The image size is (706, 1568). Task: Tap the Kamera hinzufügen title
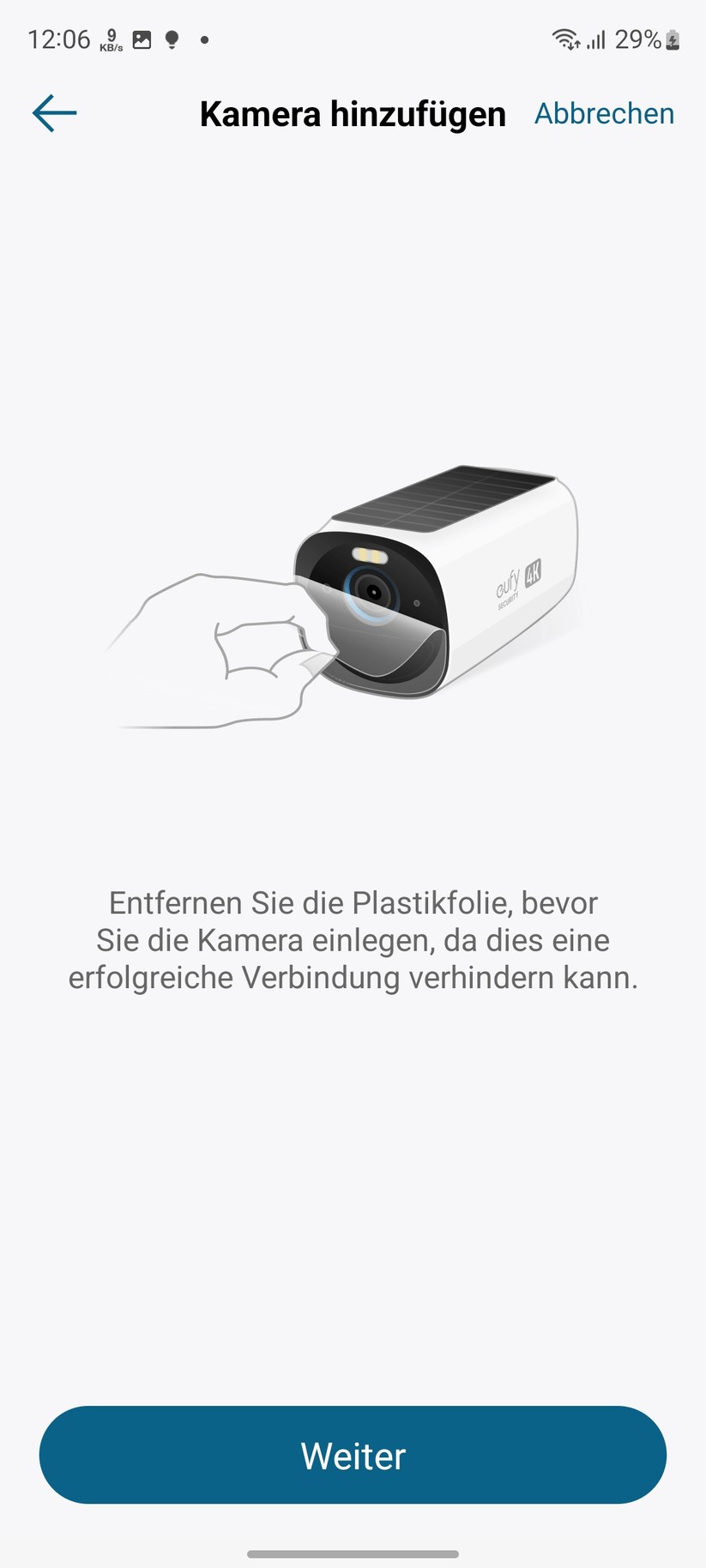tap(352, 112)
